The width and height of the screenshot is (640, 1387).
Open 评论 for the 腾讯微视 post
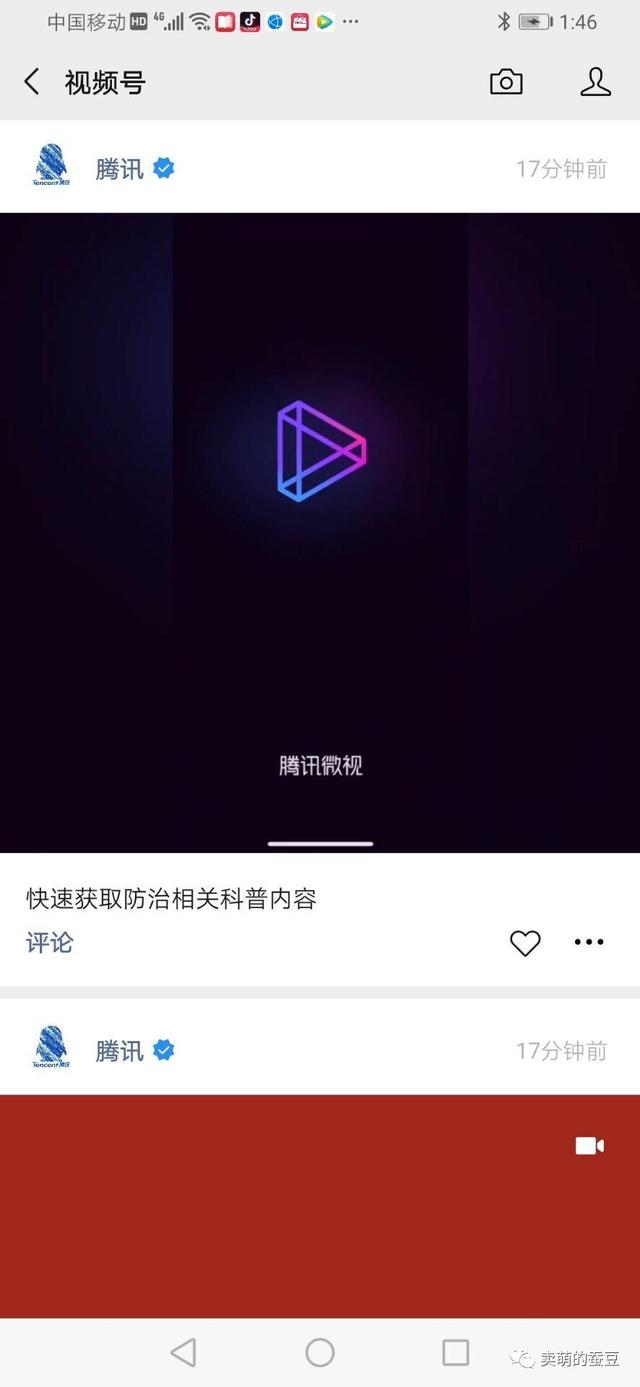click(x=50, y=942)
